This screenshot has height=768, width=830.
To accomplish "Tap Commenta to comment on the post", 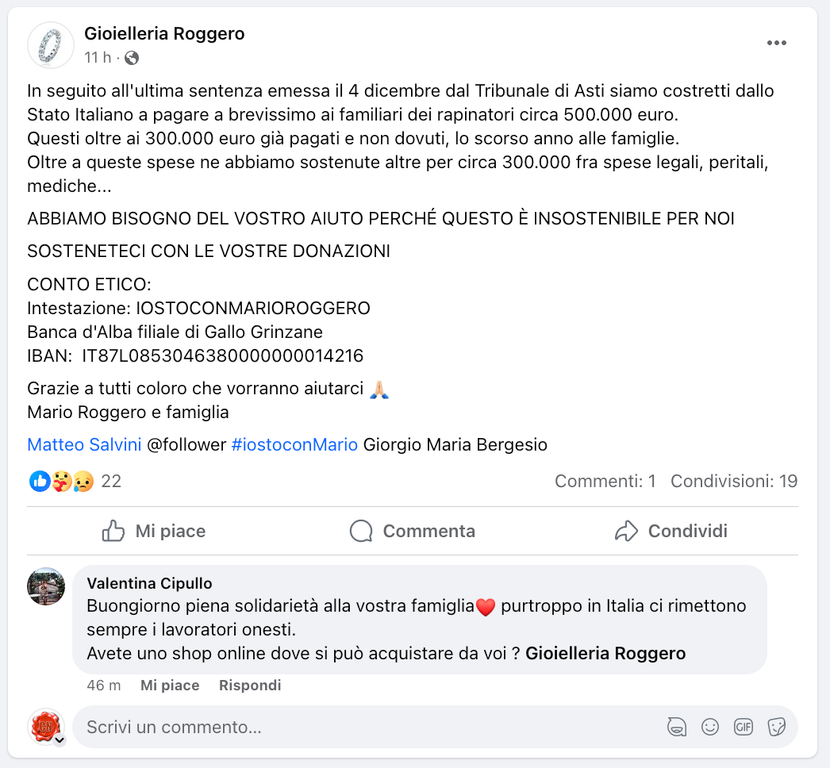I will pos(412,531).
